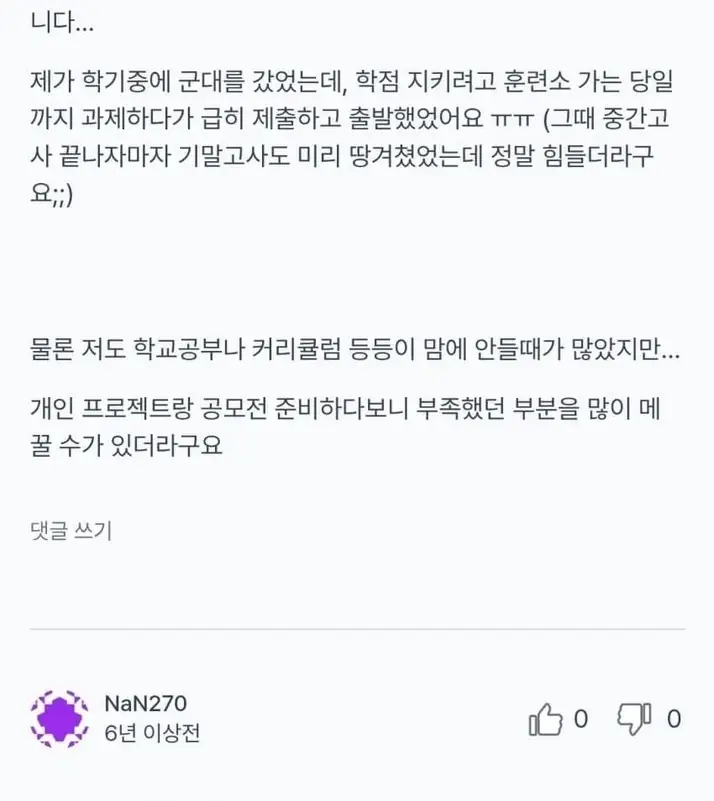Open NaN270's profile avatar

click(x=60, y=718)
